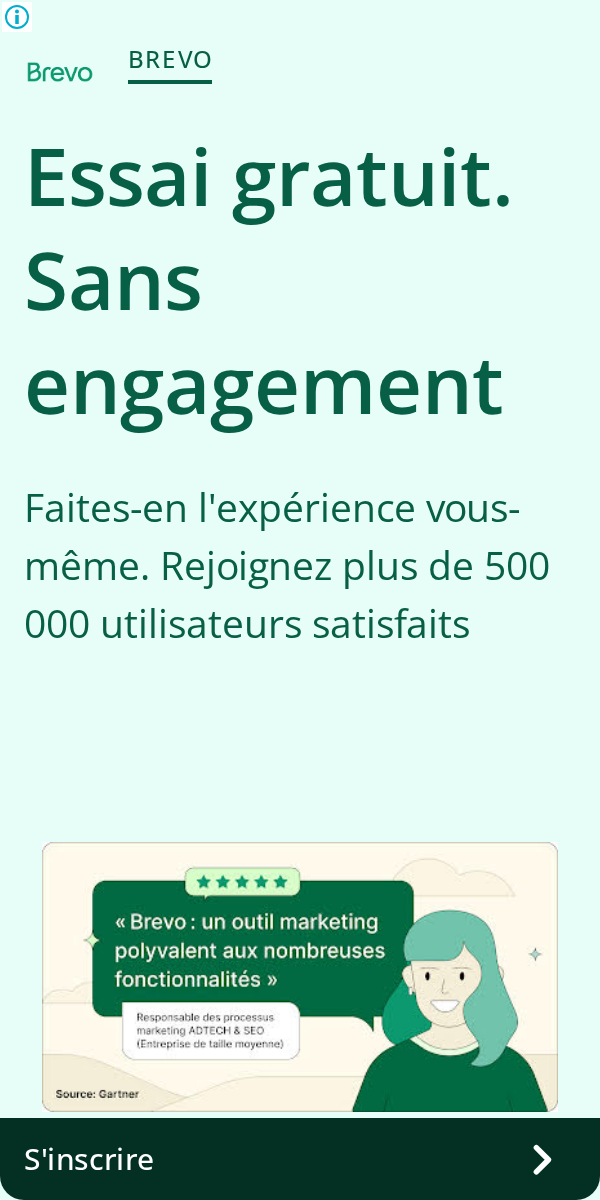Tap the underlined BREVO link
The height and width of the screenshot is (1200, 600).
coord(170,61)
